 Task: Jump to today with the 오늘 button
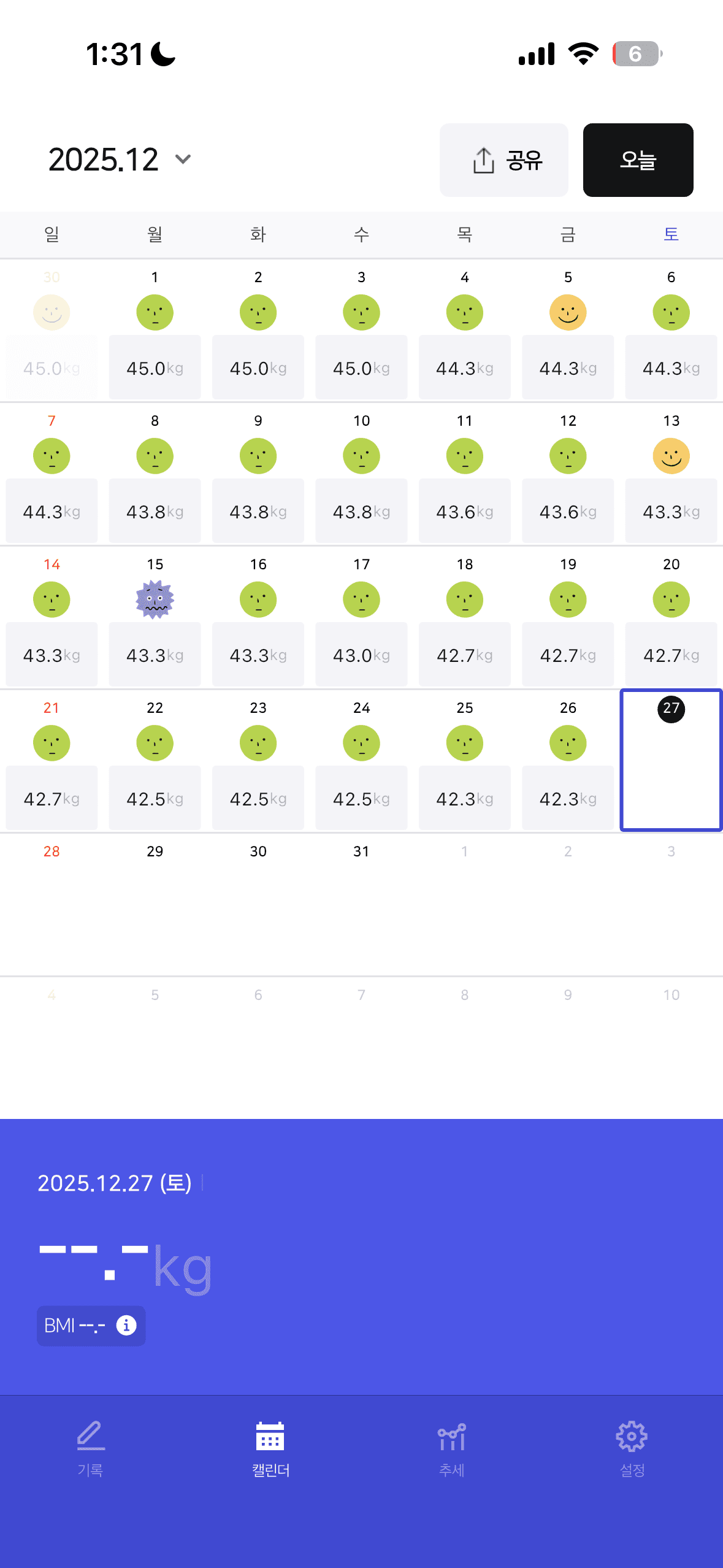pyautogui.click(x=638, y=160)
